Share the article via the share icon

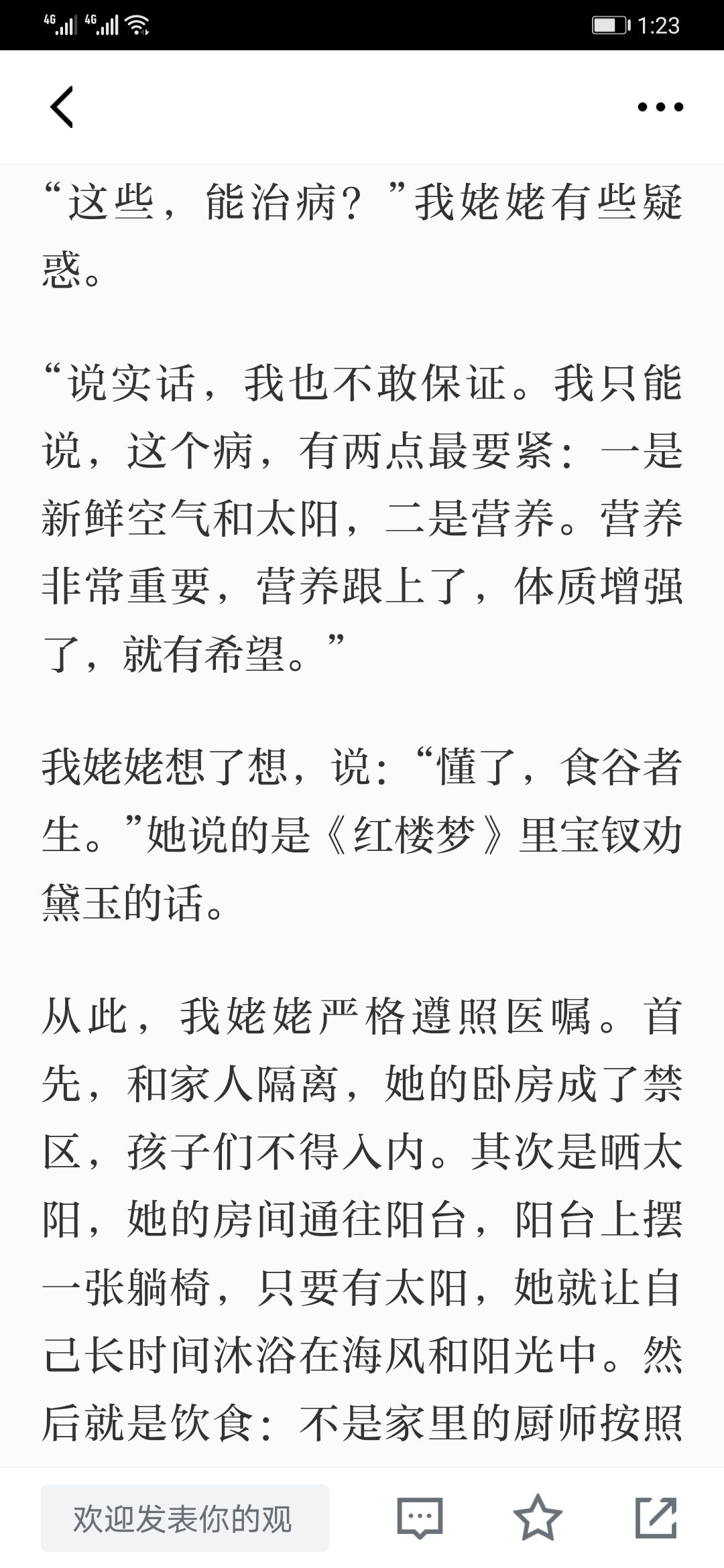pos(656,1518)
